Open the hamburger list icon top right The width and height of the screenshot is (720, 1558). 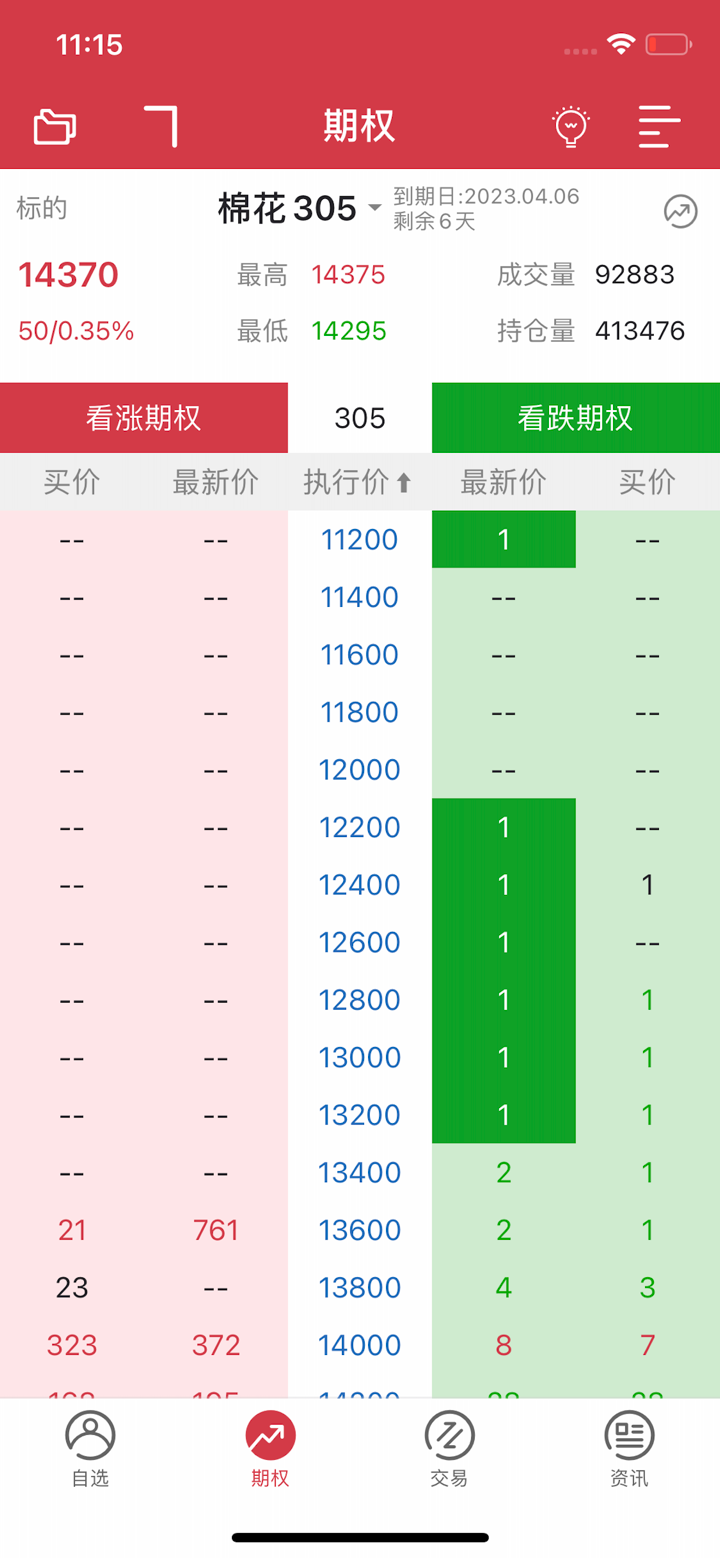(x=659, y=126)
